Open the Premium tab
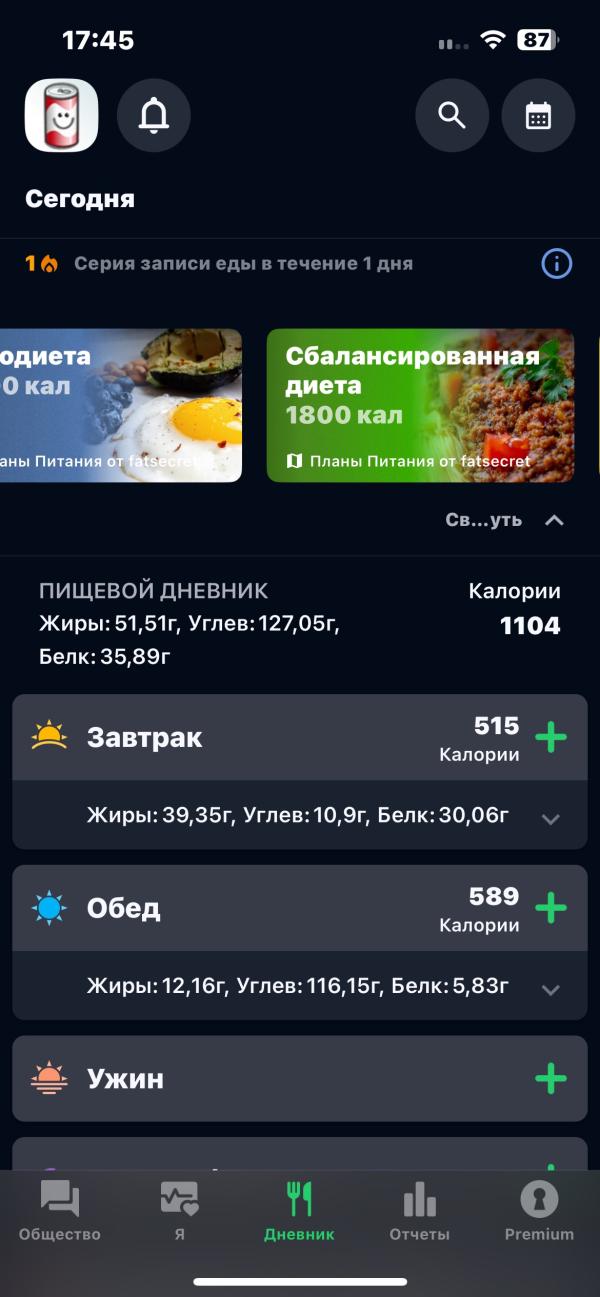Image resolution: width=600 pixels, height=1297 pixels. coord(539,1211)
